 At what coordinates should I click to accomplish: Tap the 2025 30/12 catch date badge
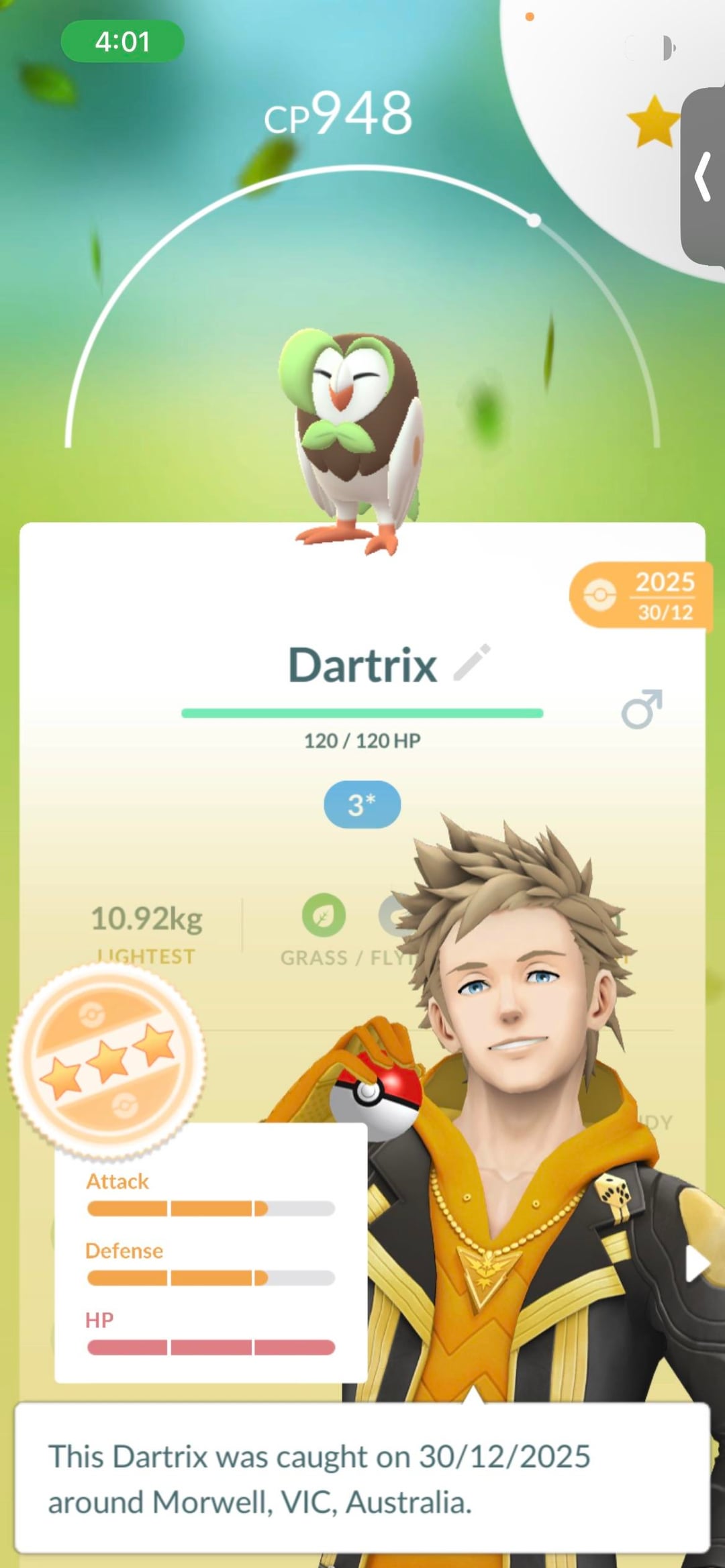pyautogui.click(x=640, y=595)
